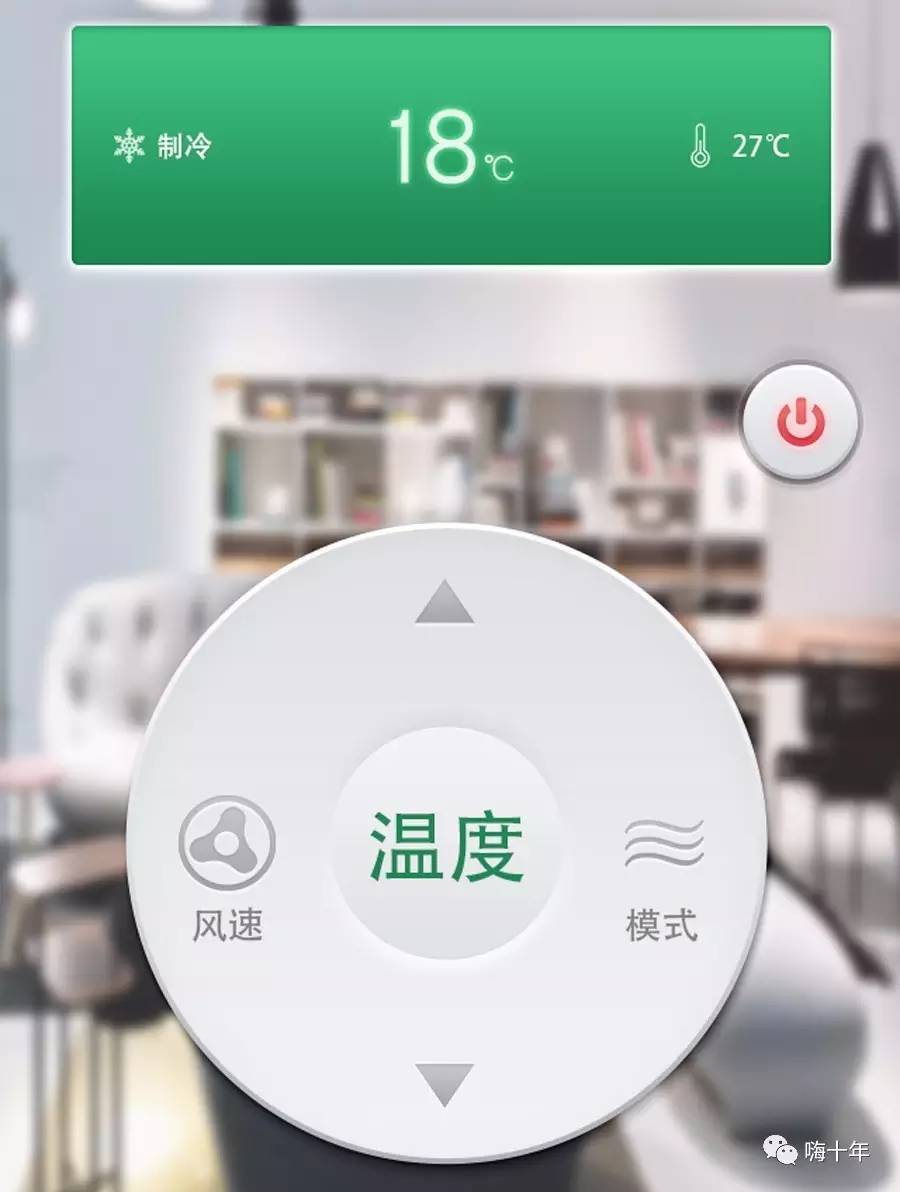Viewport: 900px width, 1192px height.
Task: Lower the temperature with the down arrow
Action: [445, 1084]
